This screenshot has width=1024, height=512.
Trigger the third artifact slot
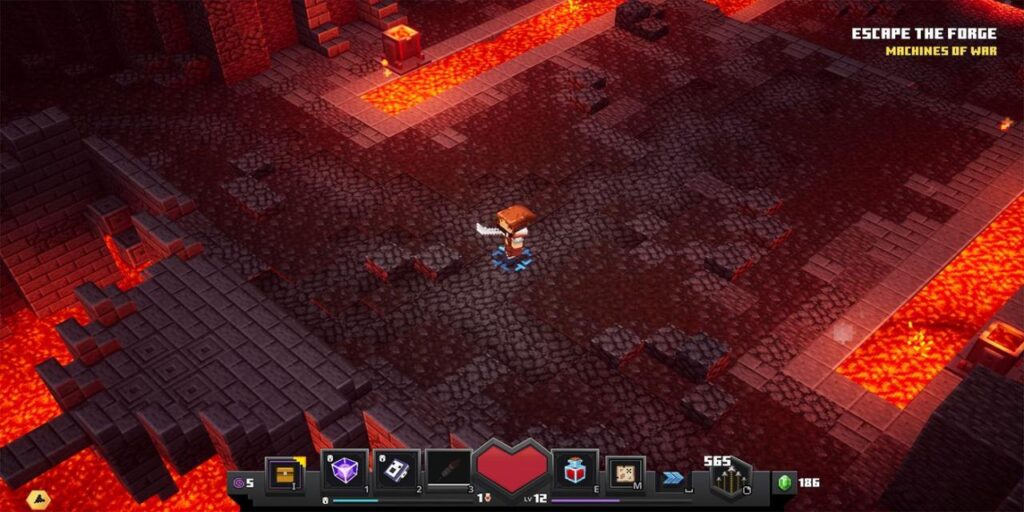point(448,470)
